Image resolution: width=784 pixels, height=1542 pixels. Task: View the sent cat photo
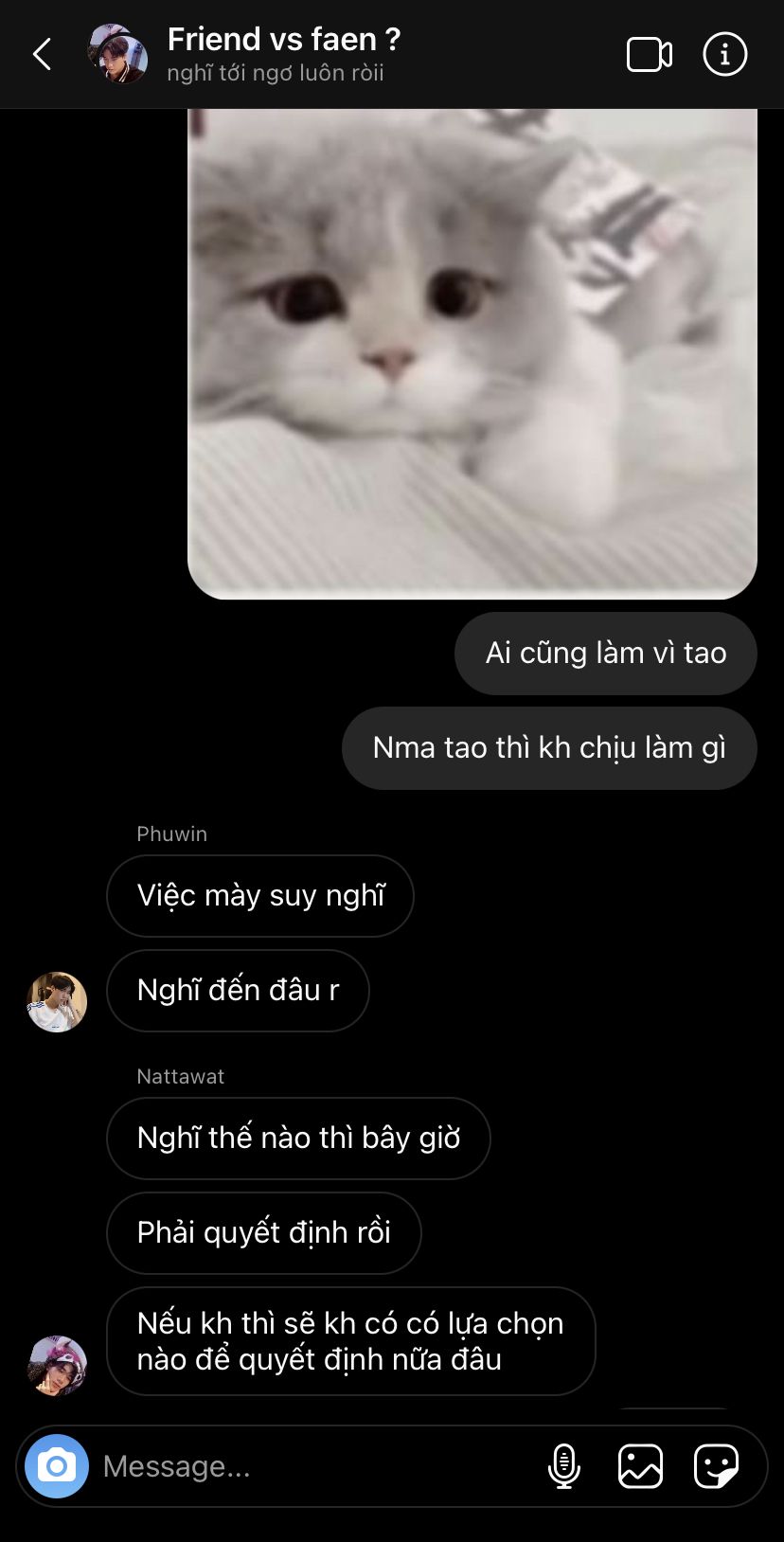point(472,352)
